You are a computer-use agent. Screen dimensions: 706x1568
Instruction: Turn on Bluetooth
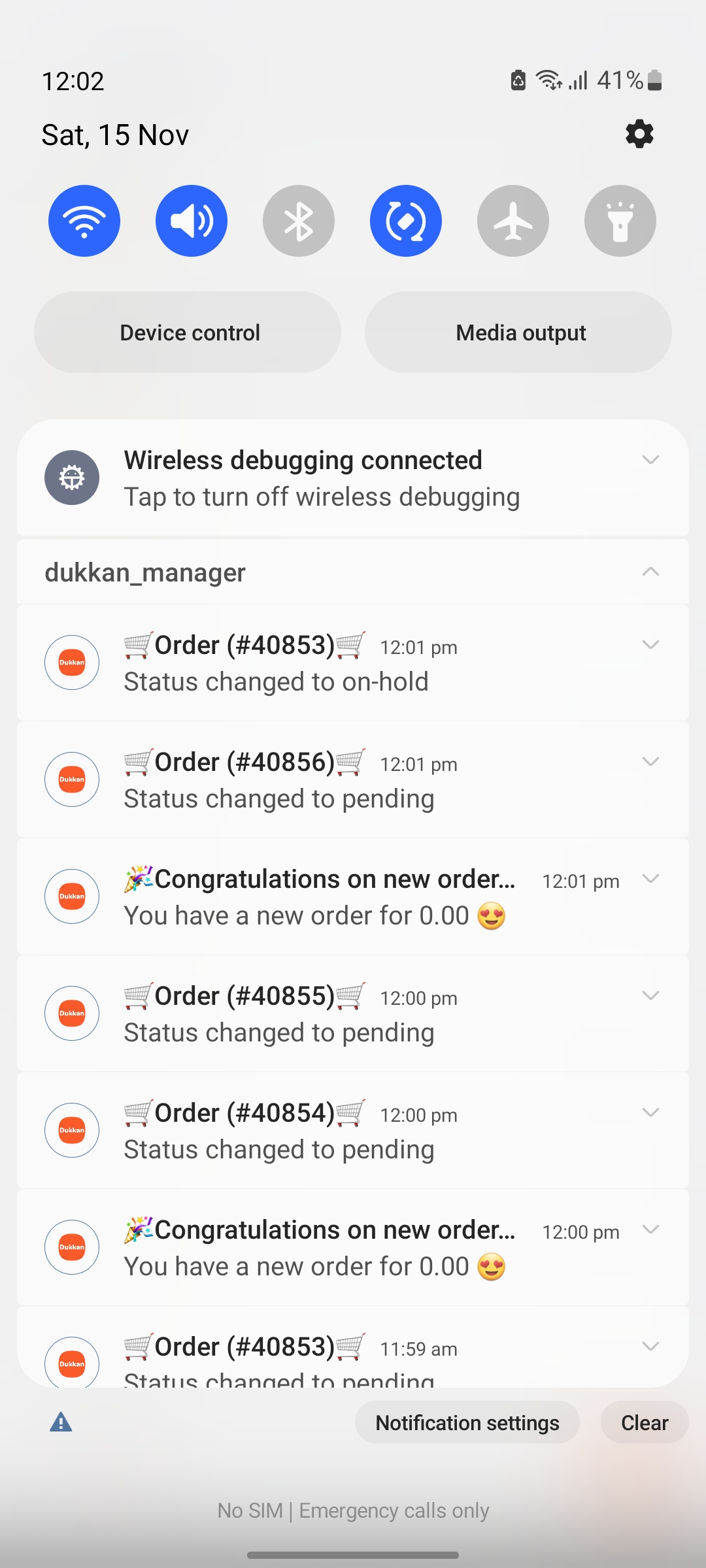click(x=299, y=221)
